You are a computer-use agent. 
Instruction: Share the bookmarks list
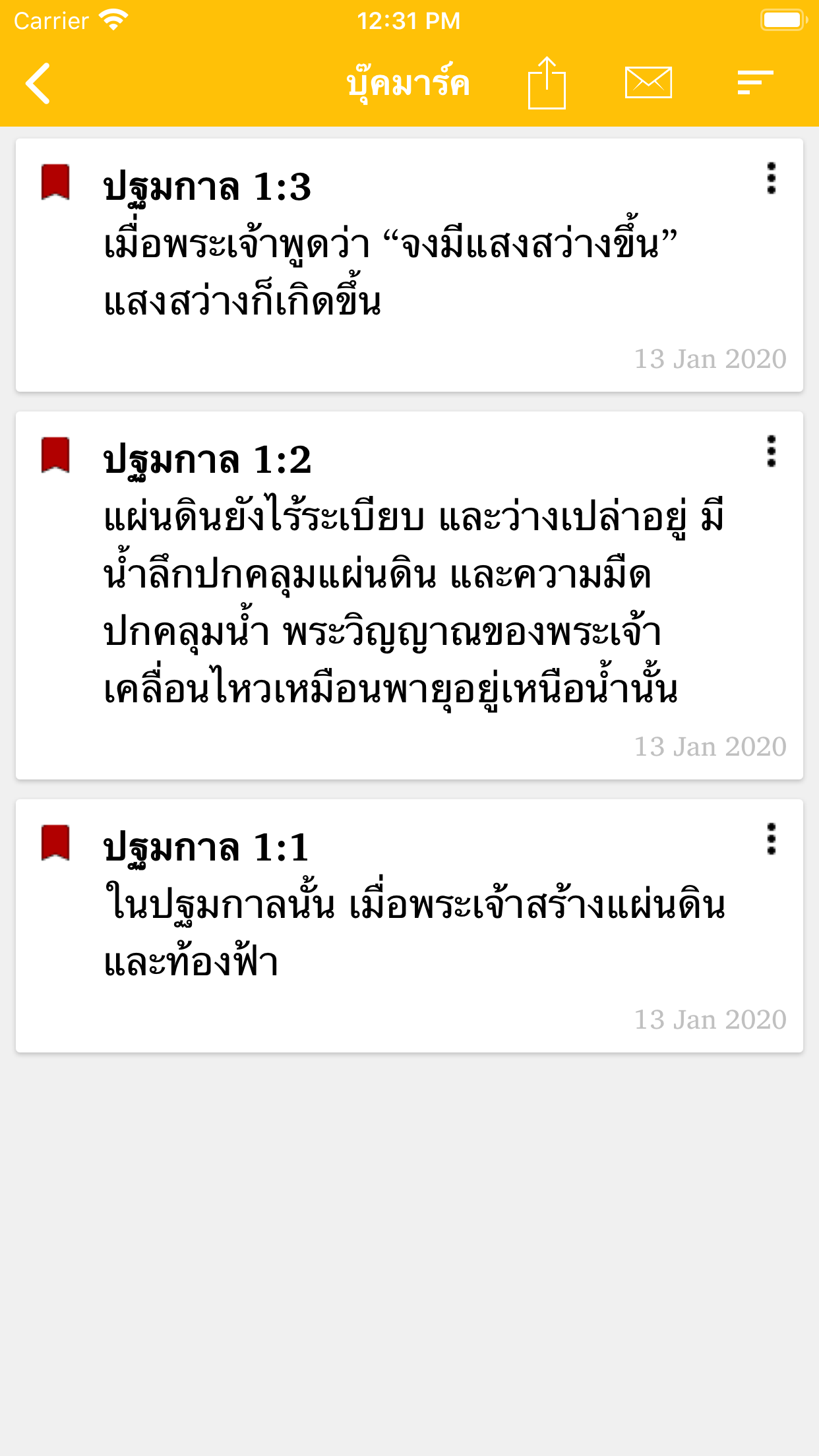tap(547, 84)
